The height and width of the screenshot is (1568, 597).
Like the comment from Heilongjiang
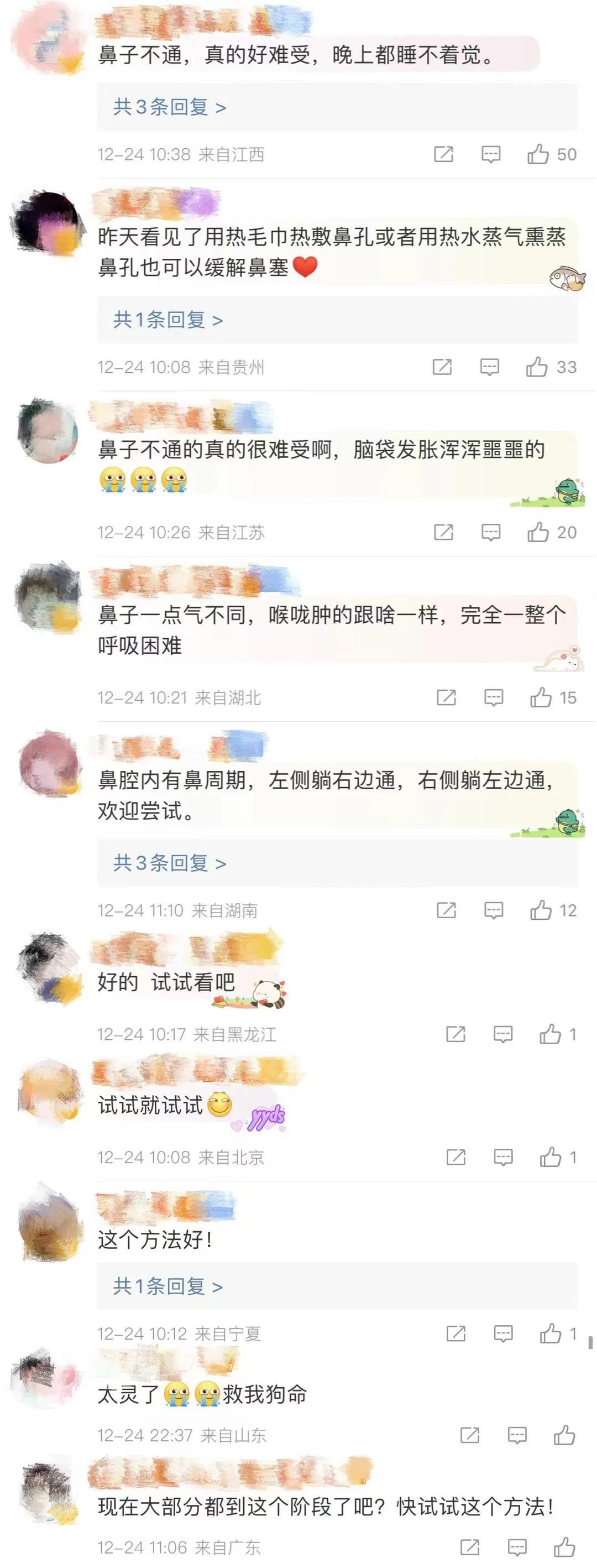click(x=550, y=1034)
